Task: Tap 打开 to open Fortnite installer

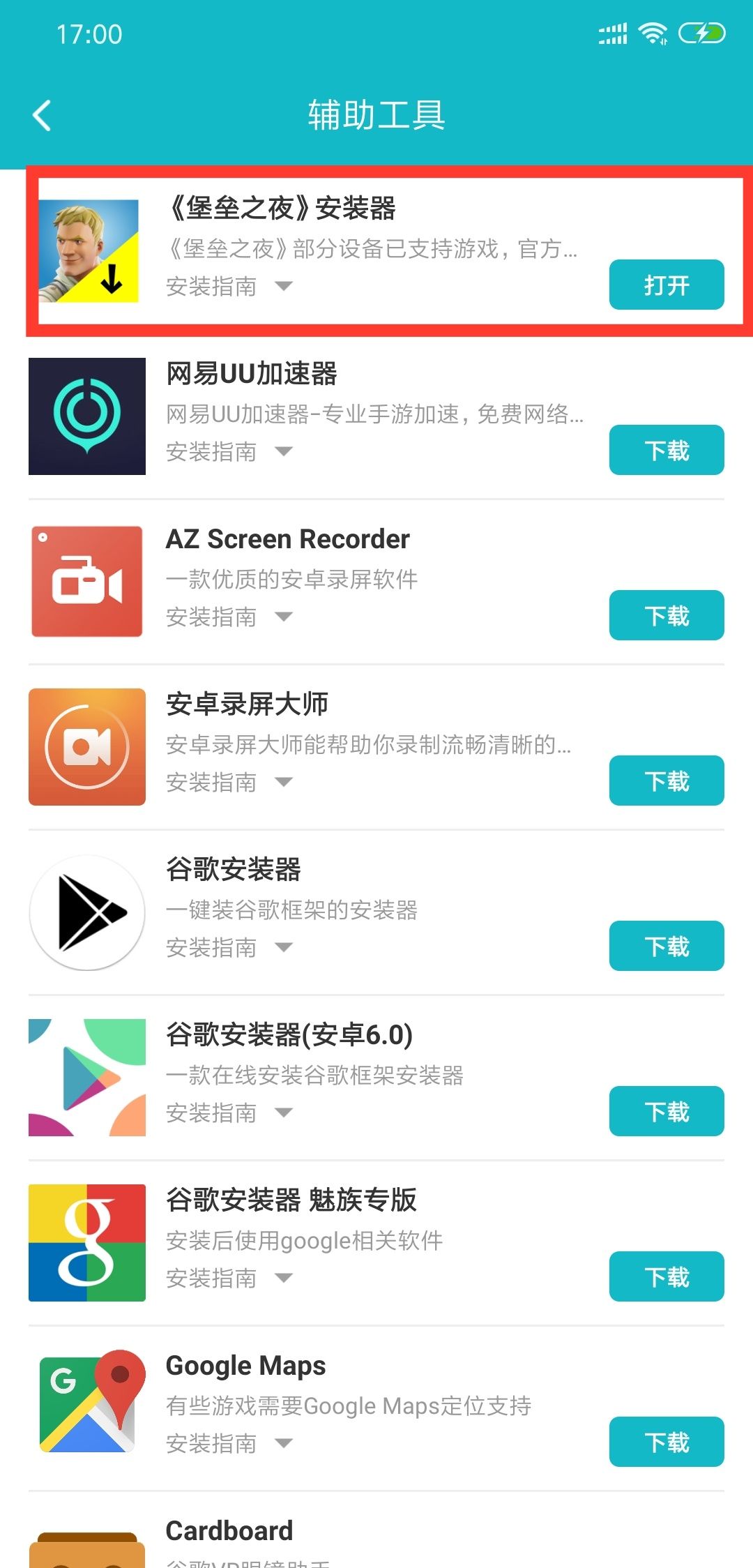Action: (x=666, y=284)
